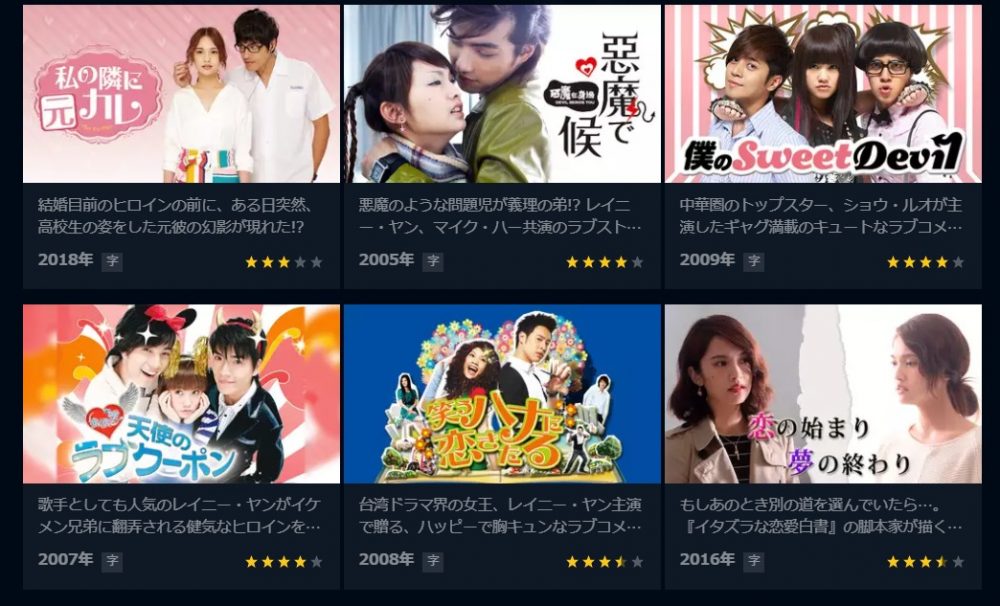
Task: Open the 悪魔で候 drama card
Action: [501, 95]
